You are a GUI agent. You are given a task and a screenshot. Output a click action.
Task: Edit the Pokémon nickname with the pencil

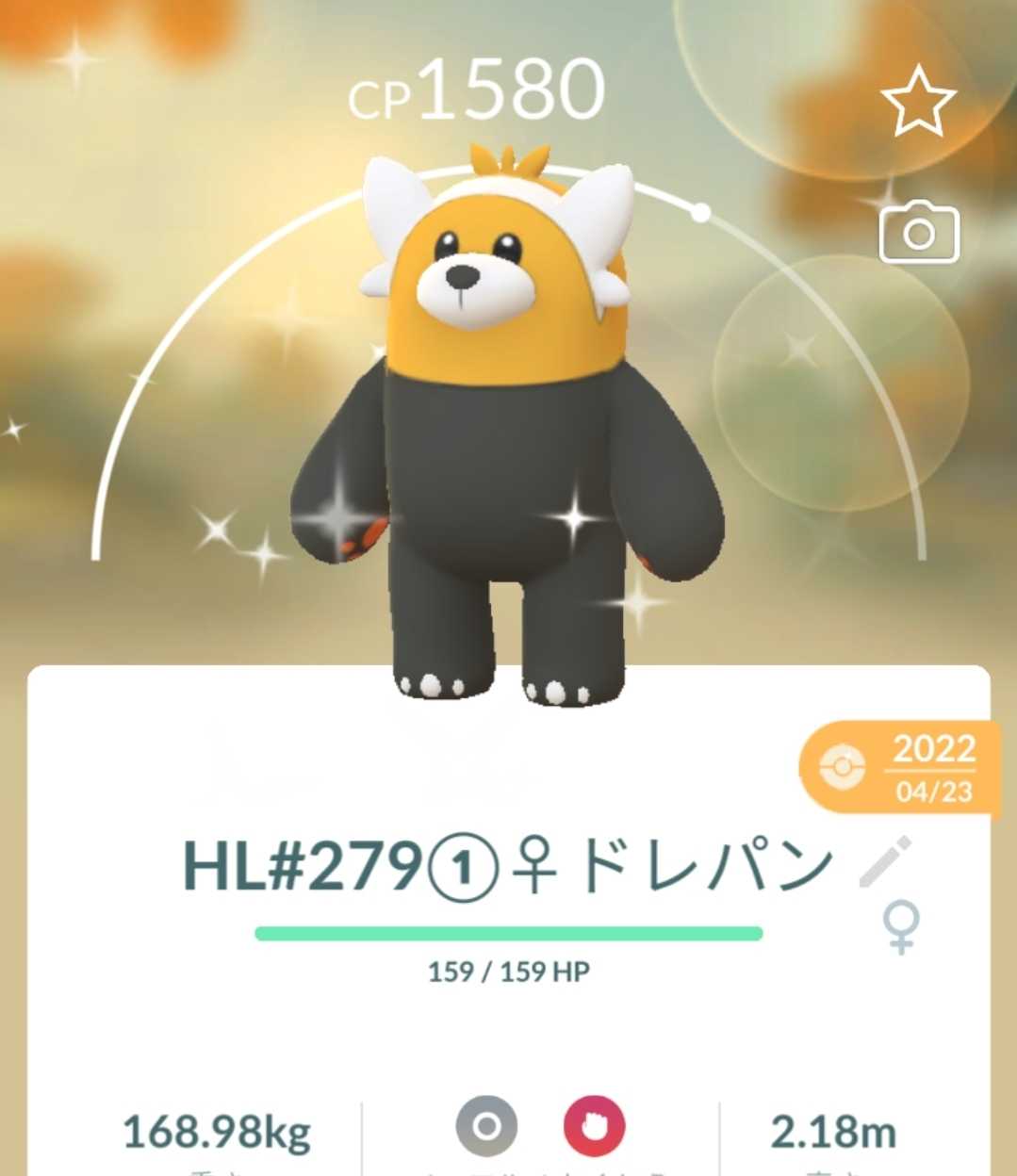pyautogui.click(x=885, y=861)
